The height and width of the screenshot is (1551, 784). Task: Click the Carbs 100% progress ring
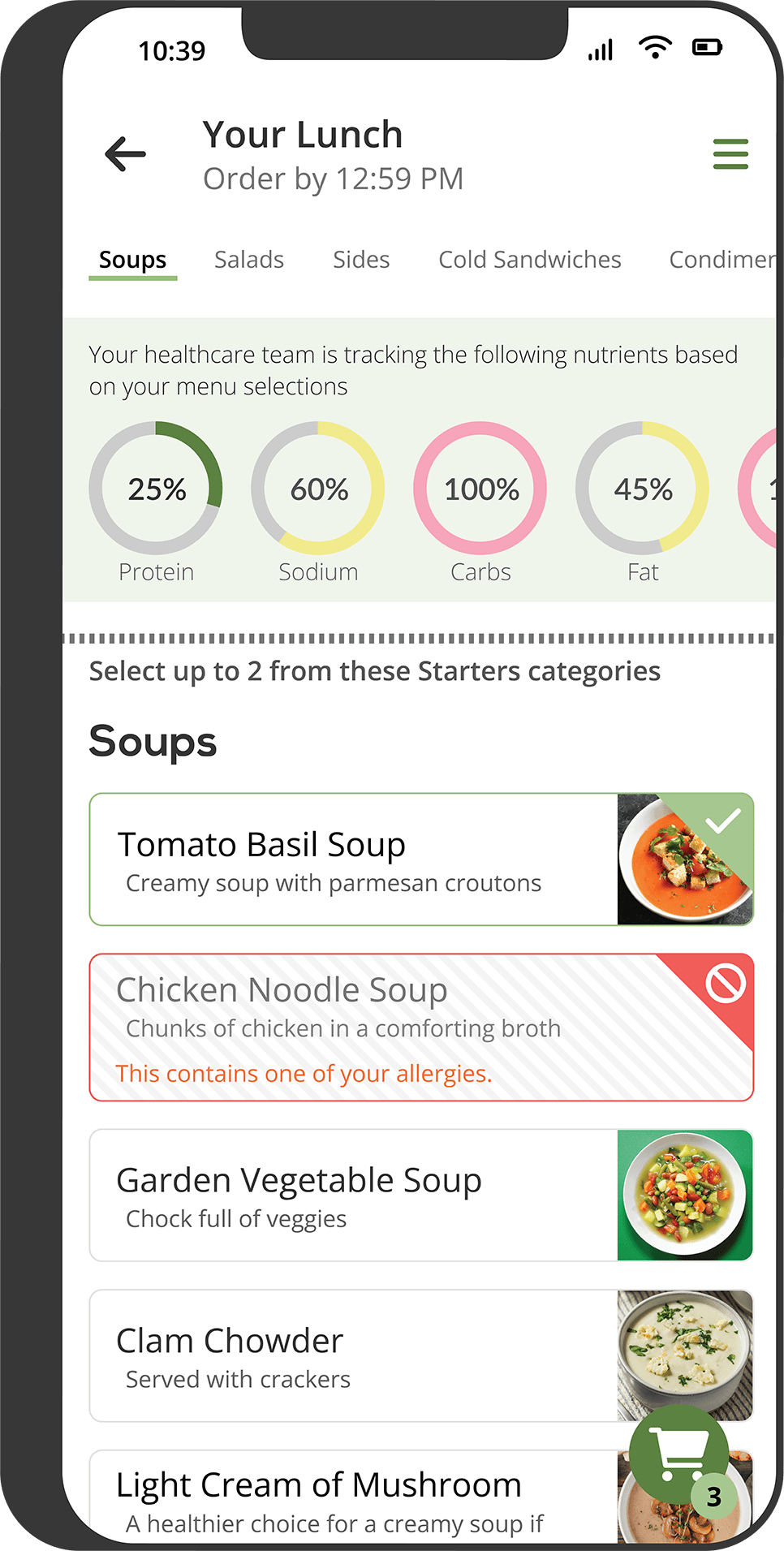480,489
